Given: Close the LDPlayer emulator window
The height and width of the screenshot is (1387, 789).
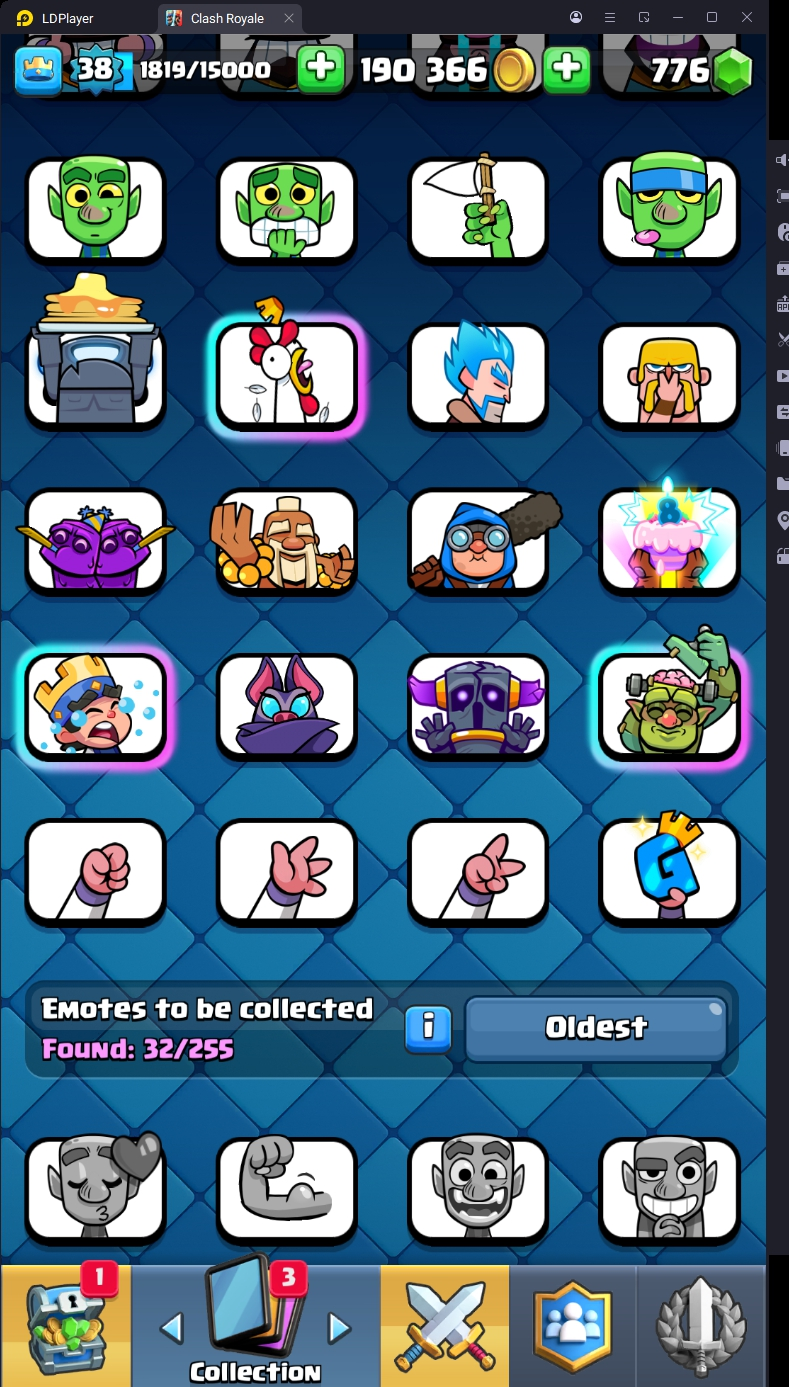Looking at the screenshot, I should pyautogui.click(x=747, y=17).
